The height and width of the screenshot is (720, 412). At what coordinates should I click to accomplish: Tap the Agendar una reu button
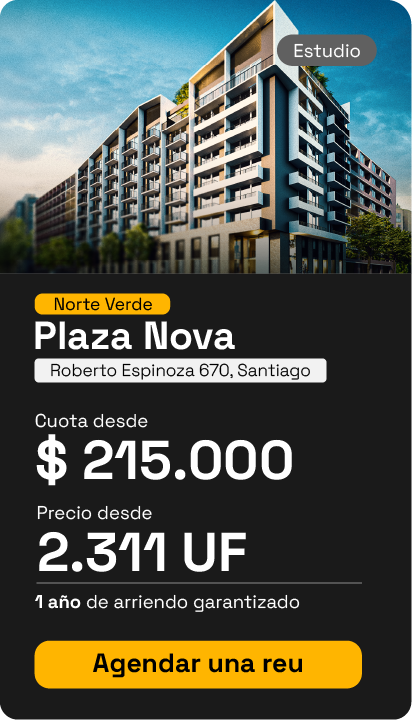tap(198, 664)
